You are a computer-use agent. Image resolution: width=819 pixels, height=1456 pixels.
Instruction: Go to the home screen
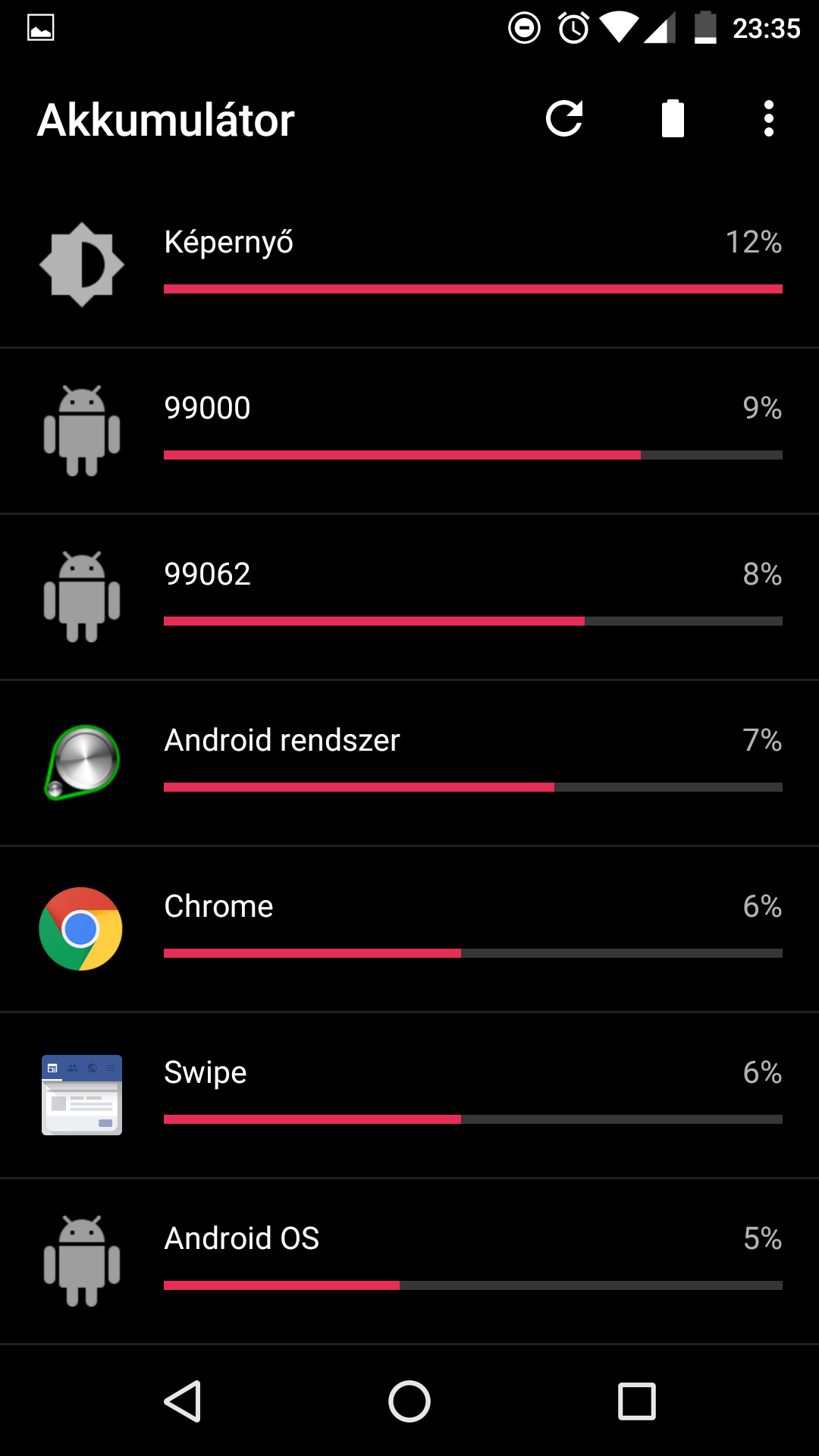click(x=409, y=1401)
